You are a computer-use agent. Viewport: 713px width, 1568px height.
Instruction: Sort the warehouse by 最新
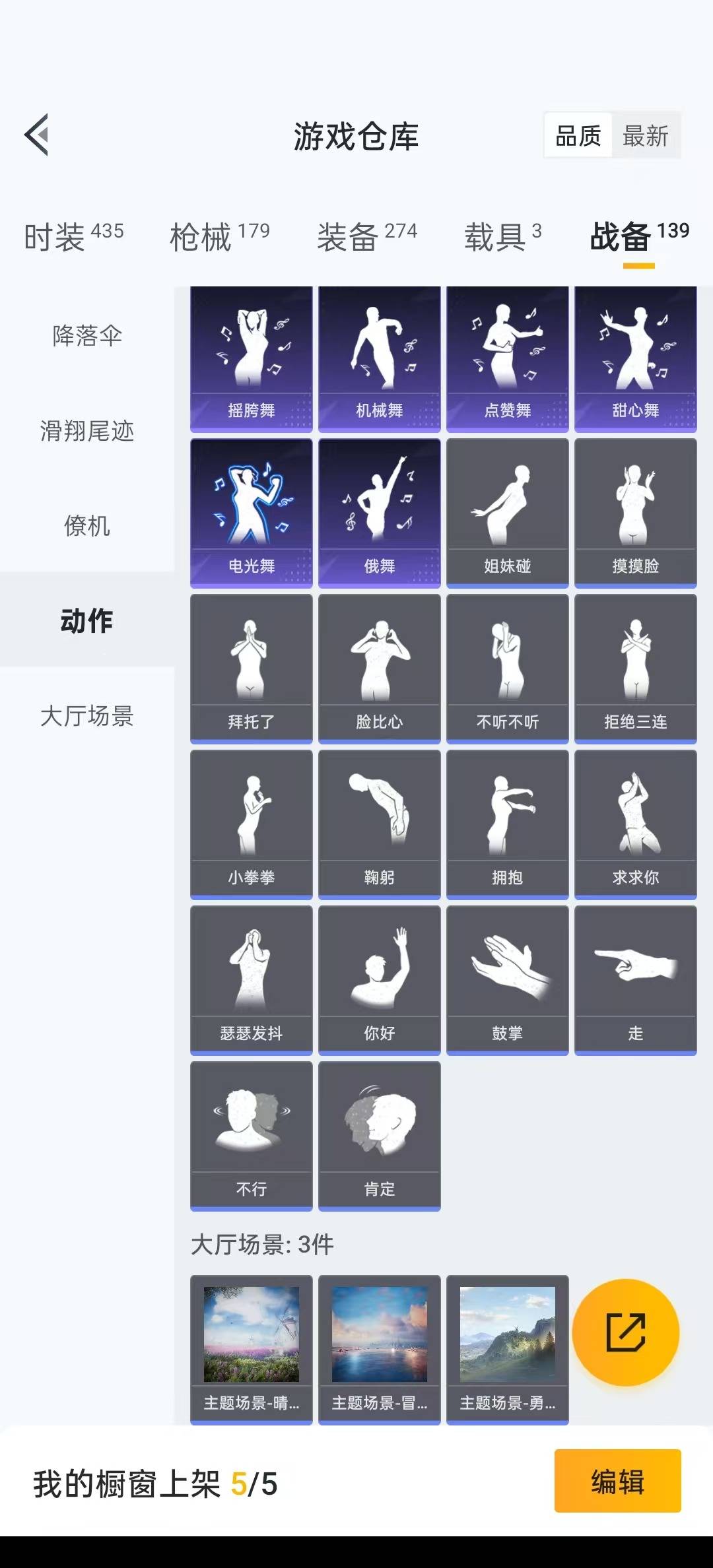(x=645, y=136)
